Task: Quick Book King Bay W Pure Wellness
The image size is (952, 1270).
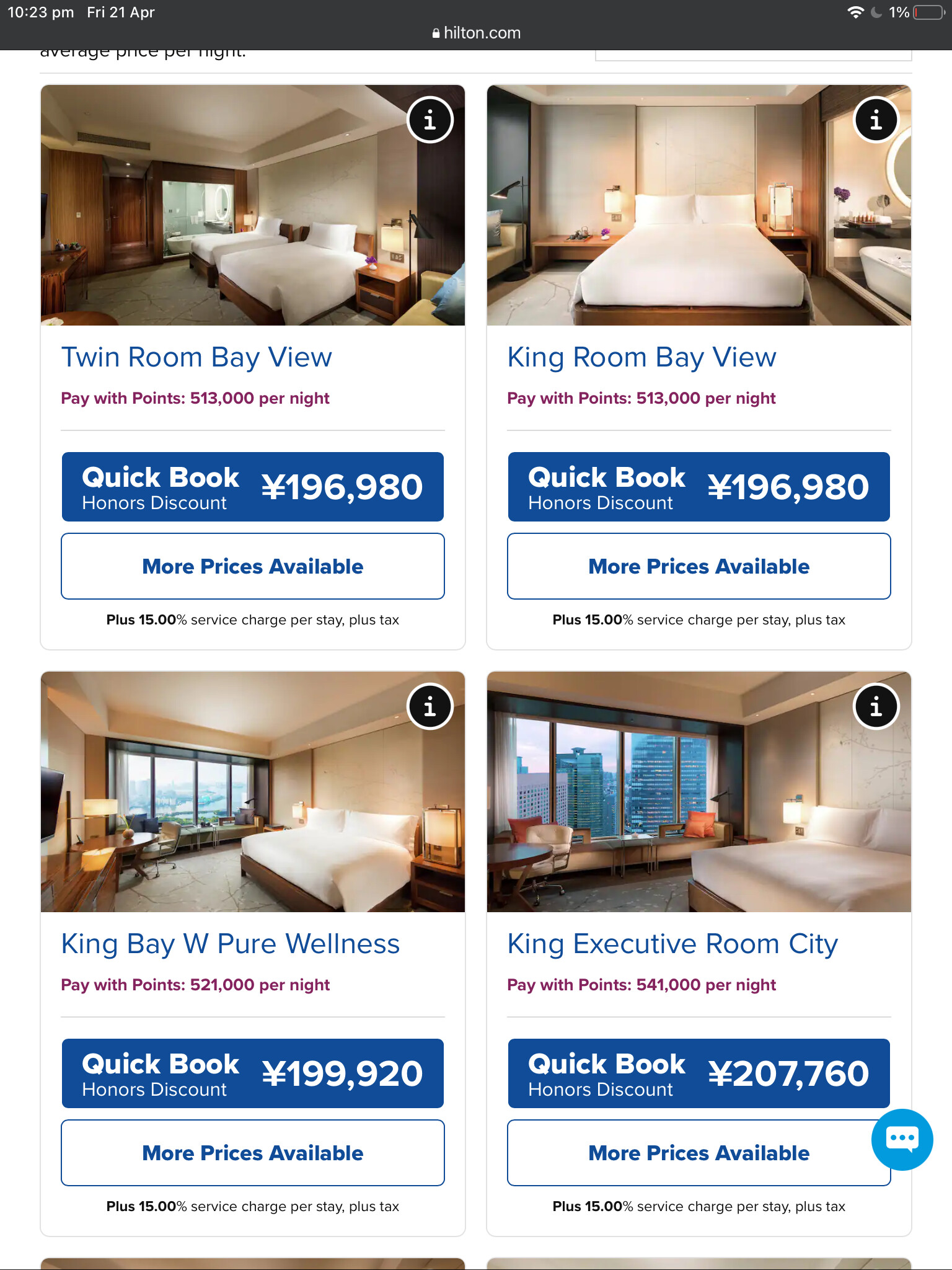Action: 253,1073
